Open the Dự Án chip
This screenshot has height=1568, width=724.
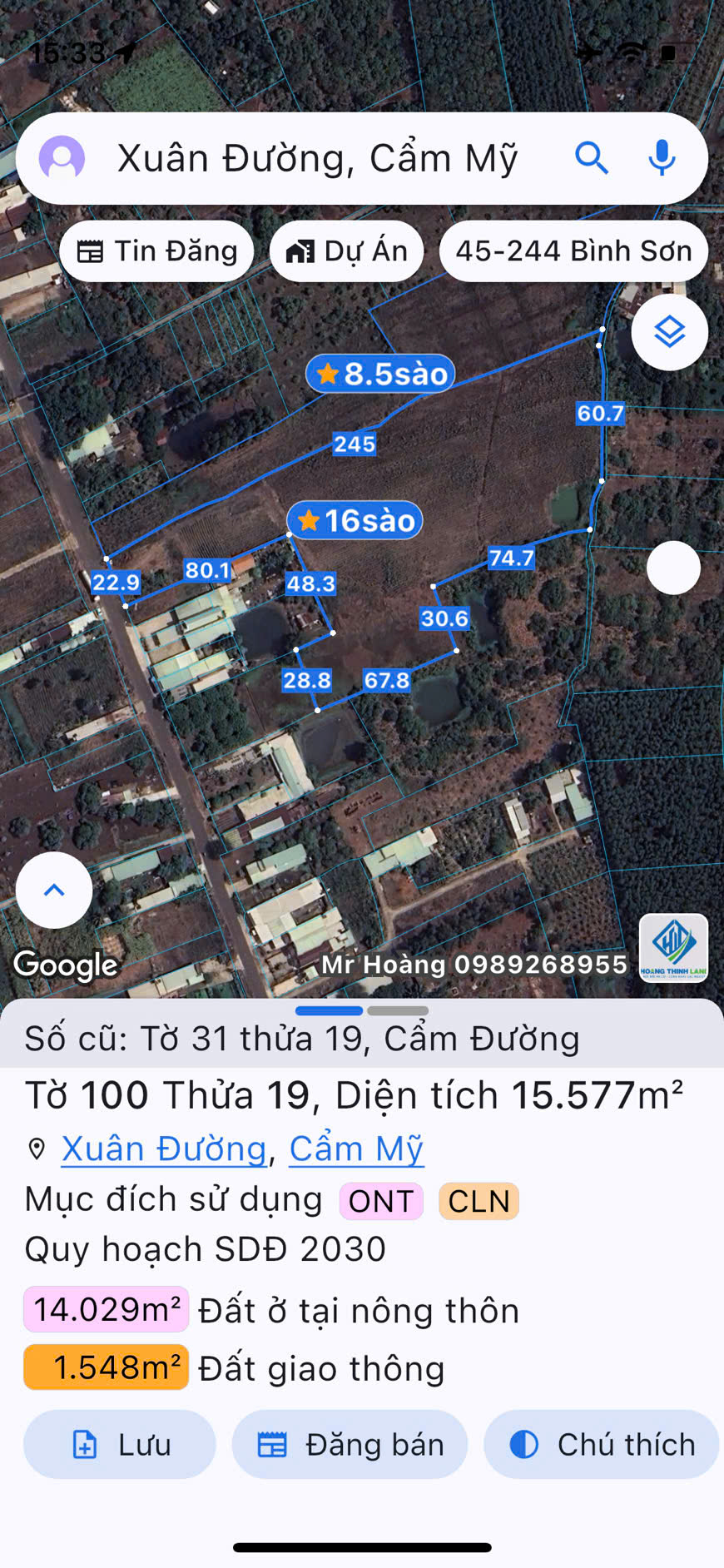347,251
